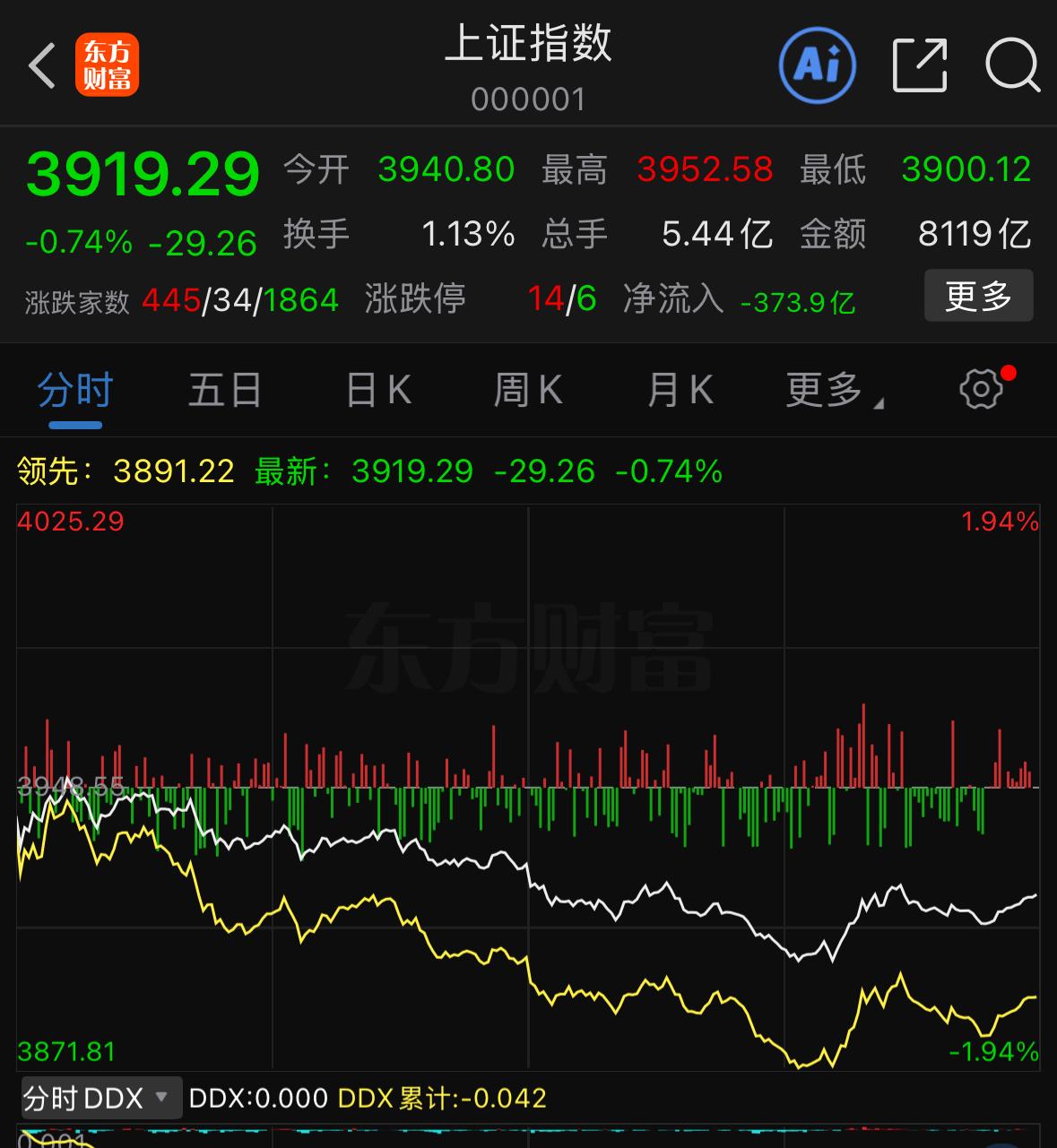Tap the 涨跌停 14/6 statistic
The width and height of the screenshot is (1057, 1148).
pyautogui.click(x=562, y=298)
